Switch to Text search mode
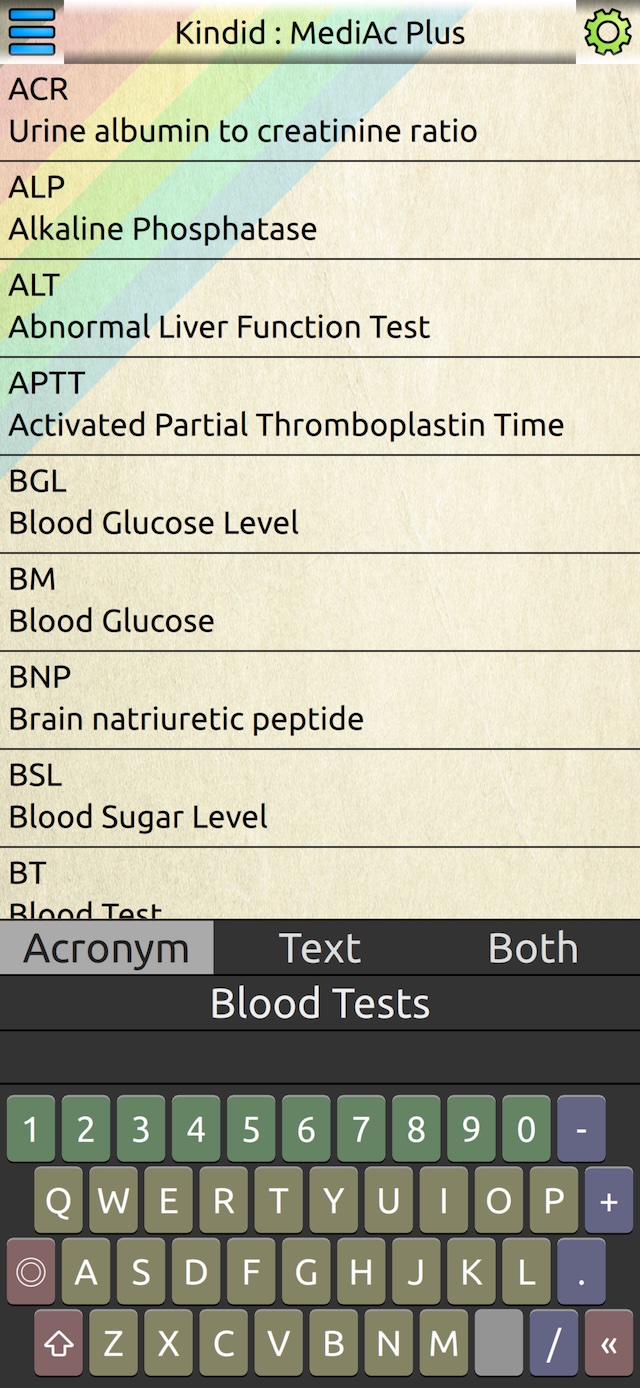The height and width of the screenshot is (1388, 640). pyautogui.click(x=320, y=948)
